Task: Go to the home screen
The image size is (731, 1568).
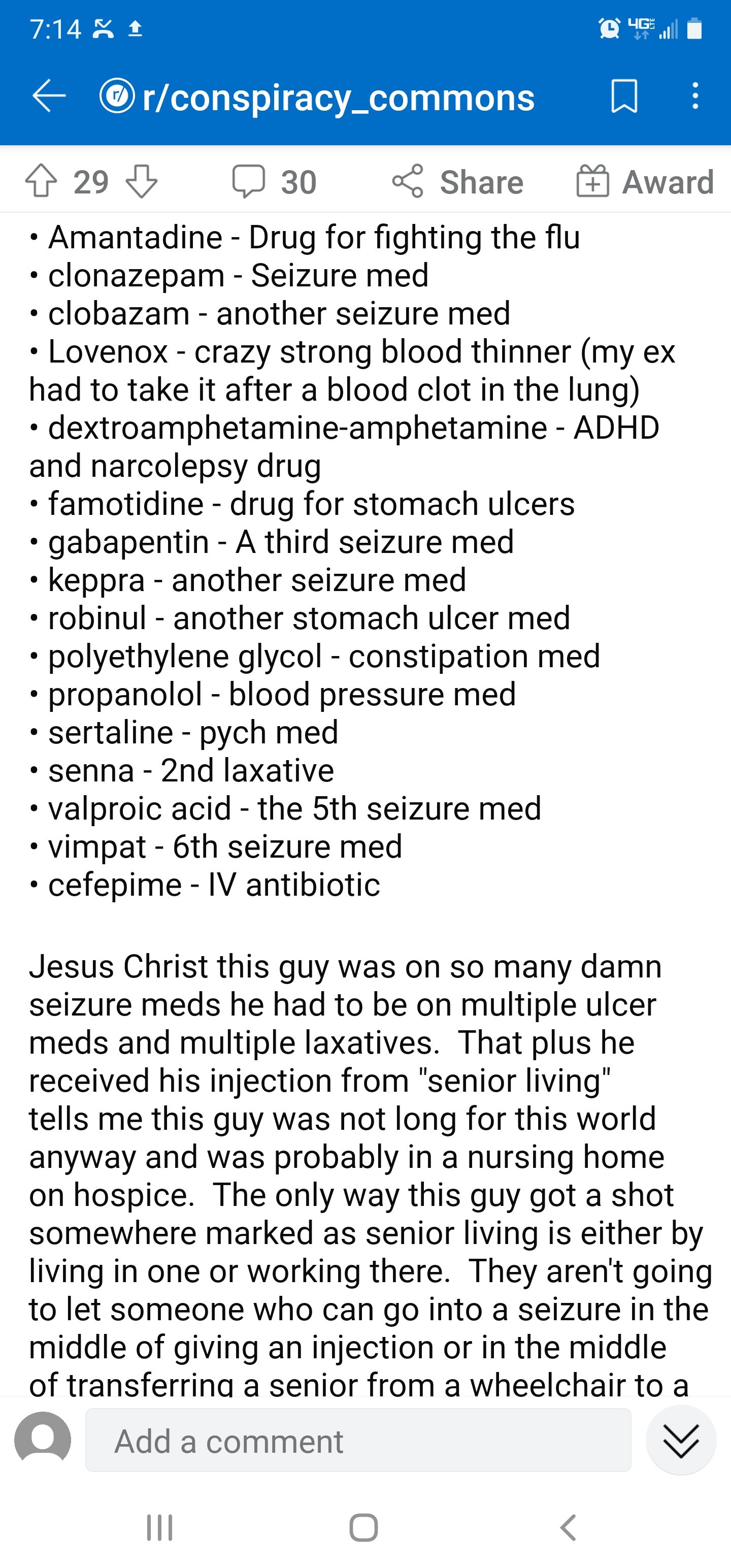Action: coord(364,1527)
